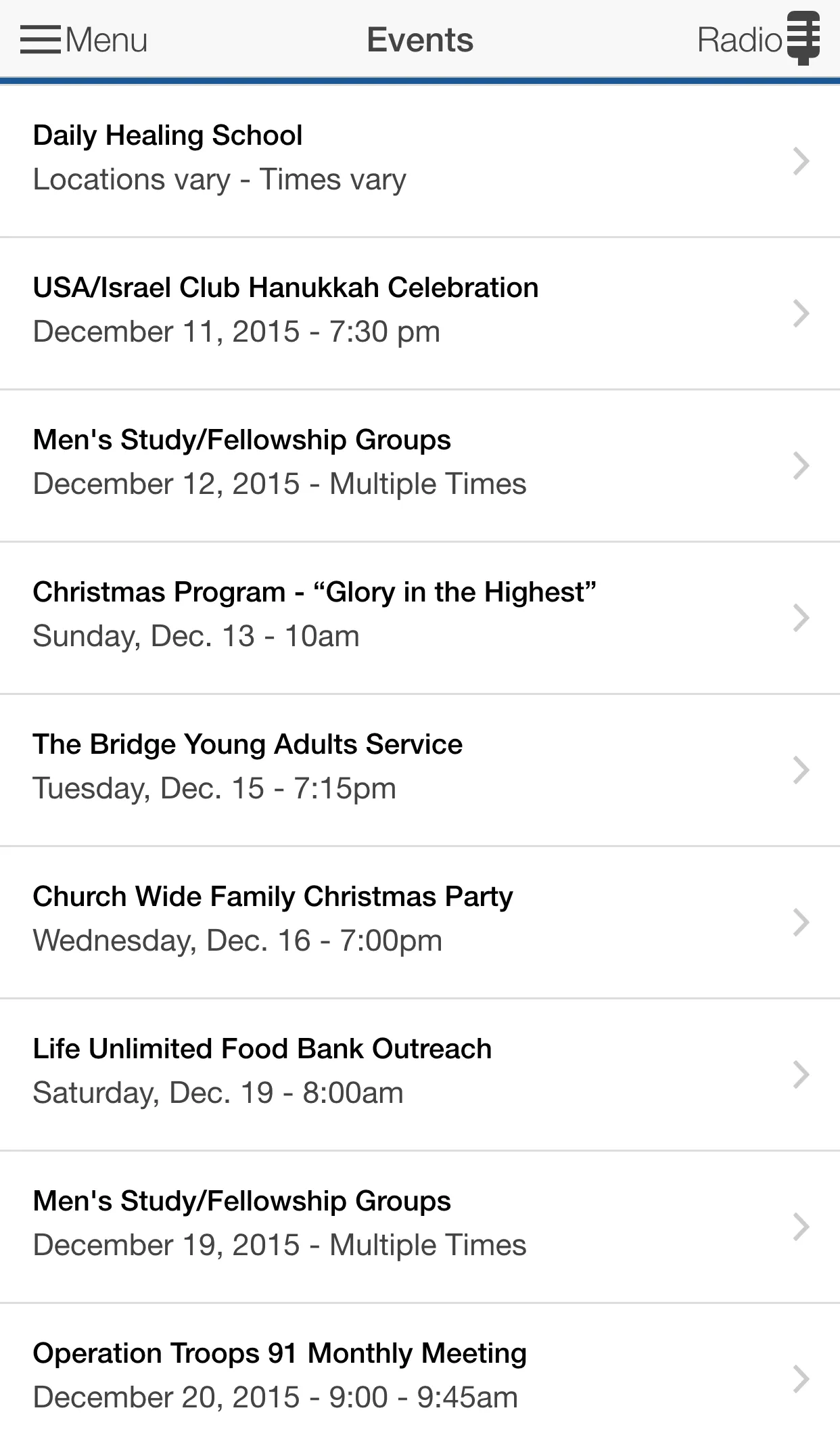Viewport: 840px width, 1448px height.
Task: Open Christmas Program "Glory in the Highest"
Action: tap(420, 618)
